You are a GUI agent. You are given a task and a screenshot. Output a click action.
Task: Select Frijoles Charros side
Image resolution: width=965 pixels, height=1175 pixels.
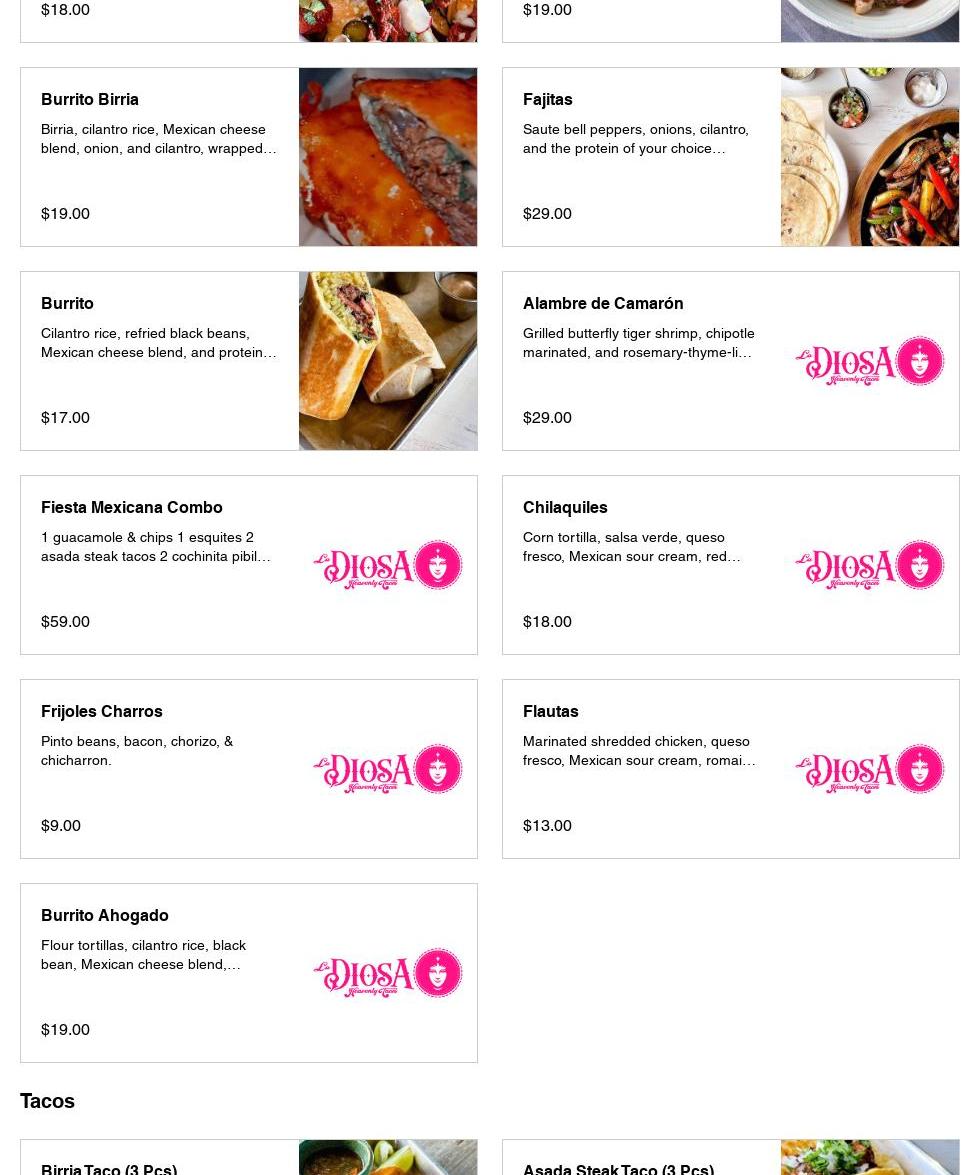tap(248, 769)
